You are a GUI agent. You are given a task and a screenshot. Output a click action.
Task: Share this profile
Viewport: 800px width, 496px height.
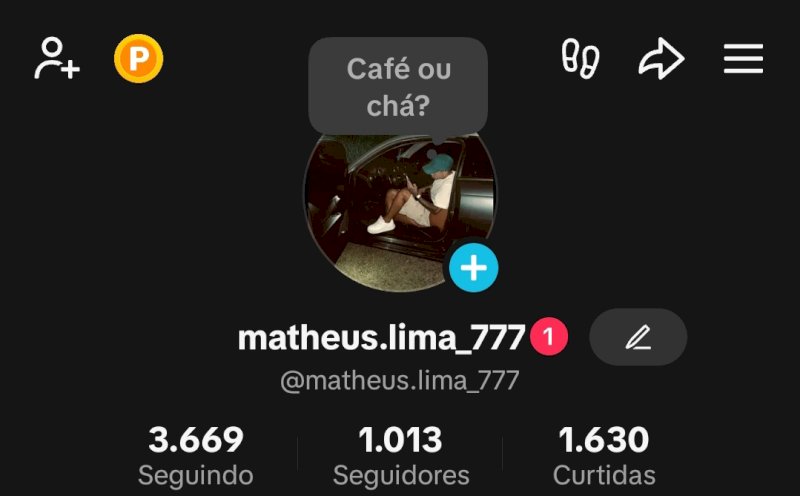click(x=661, y=60)
